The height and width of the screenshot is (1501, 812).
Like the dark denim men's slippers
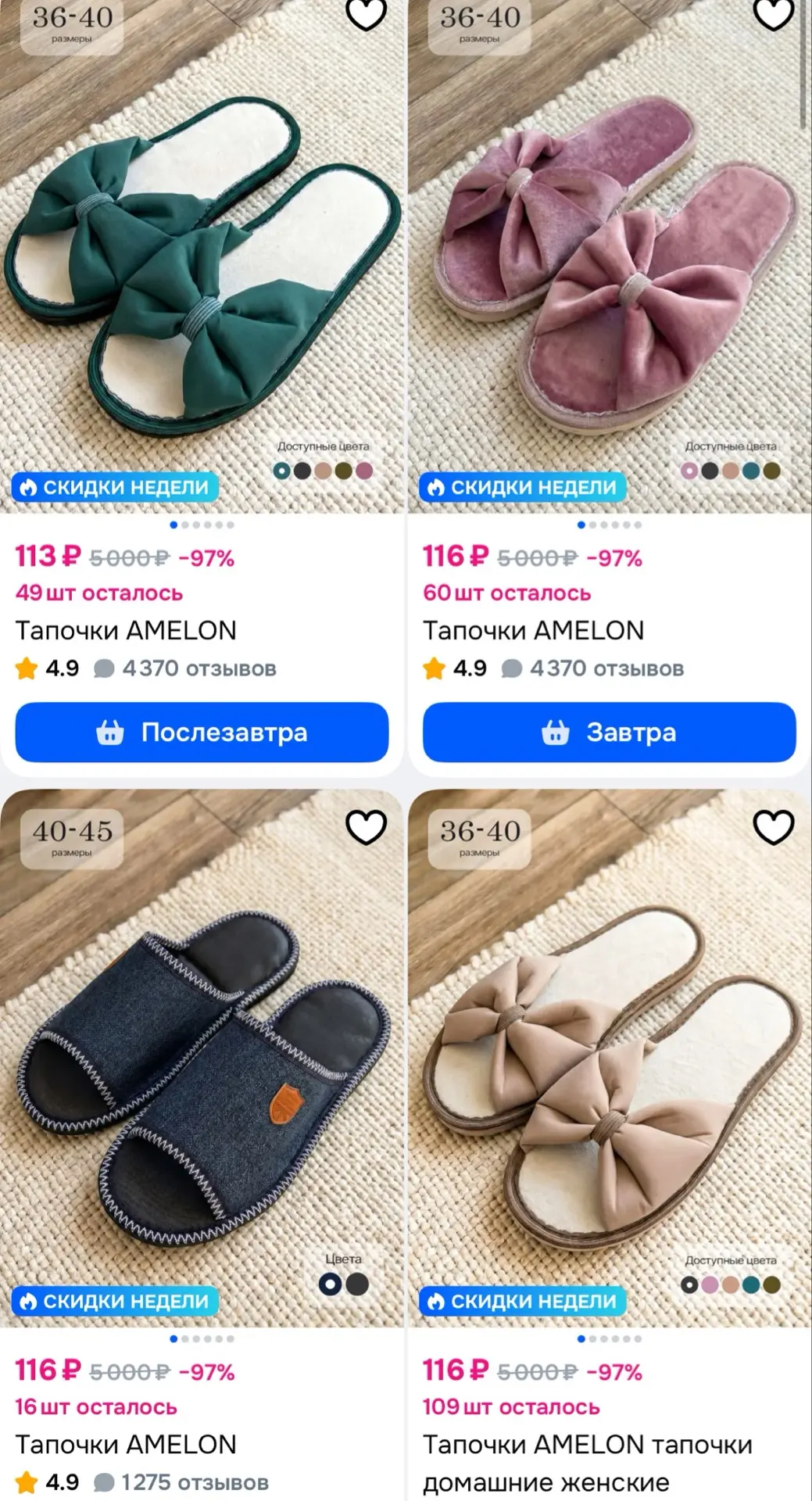point(367,827)
